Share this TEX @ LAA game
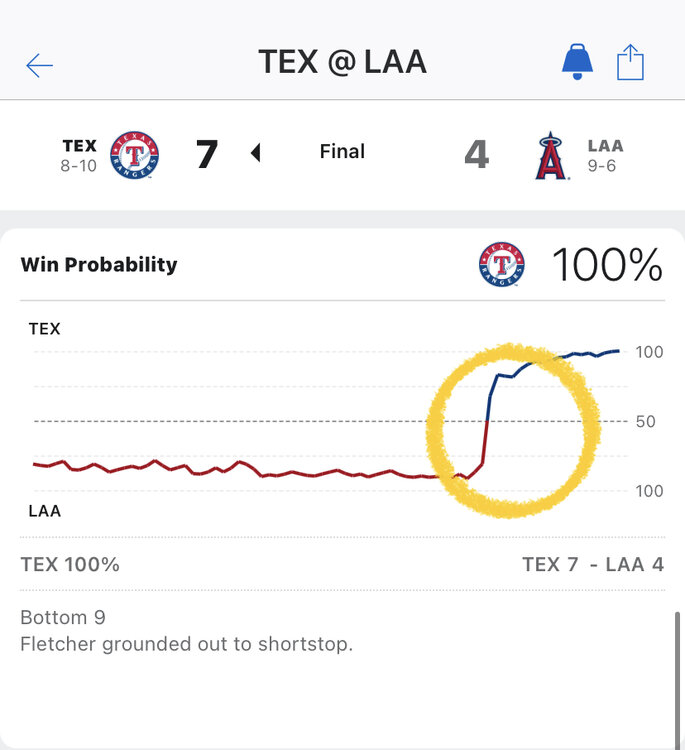 pos(630,62)
